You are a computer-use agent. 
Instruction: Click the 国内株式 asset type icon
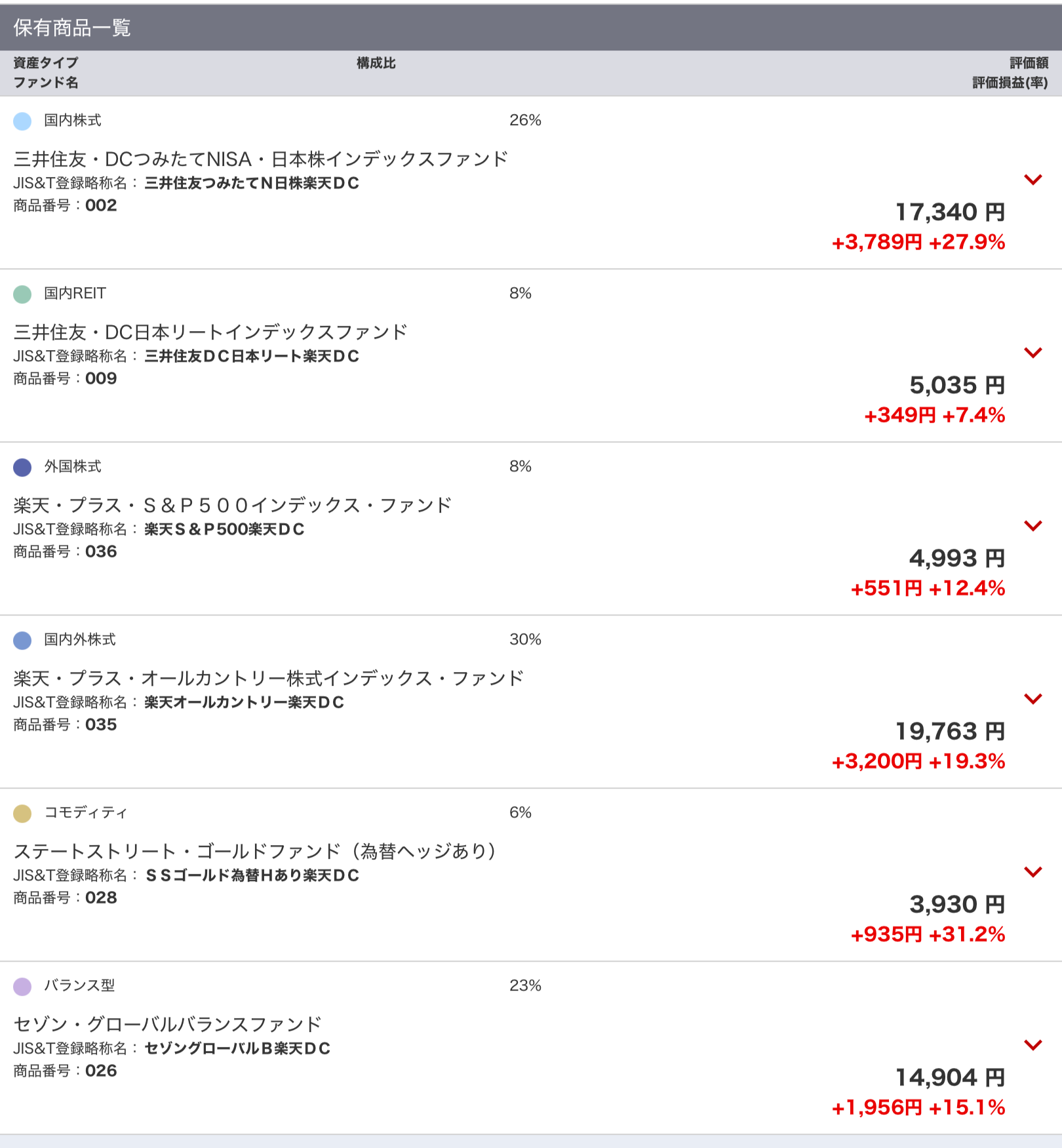[21, 121]
